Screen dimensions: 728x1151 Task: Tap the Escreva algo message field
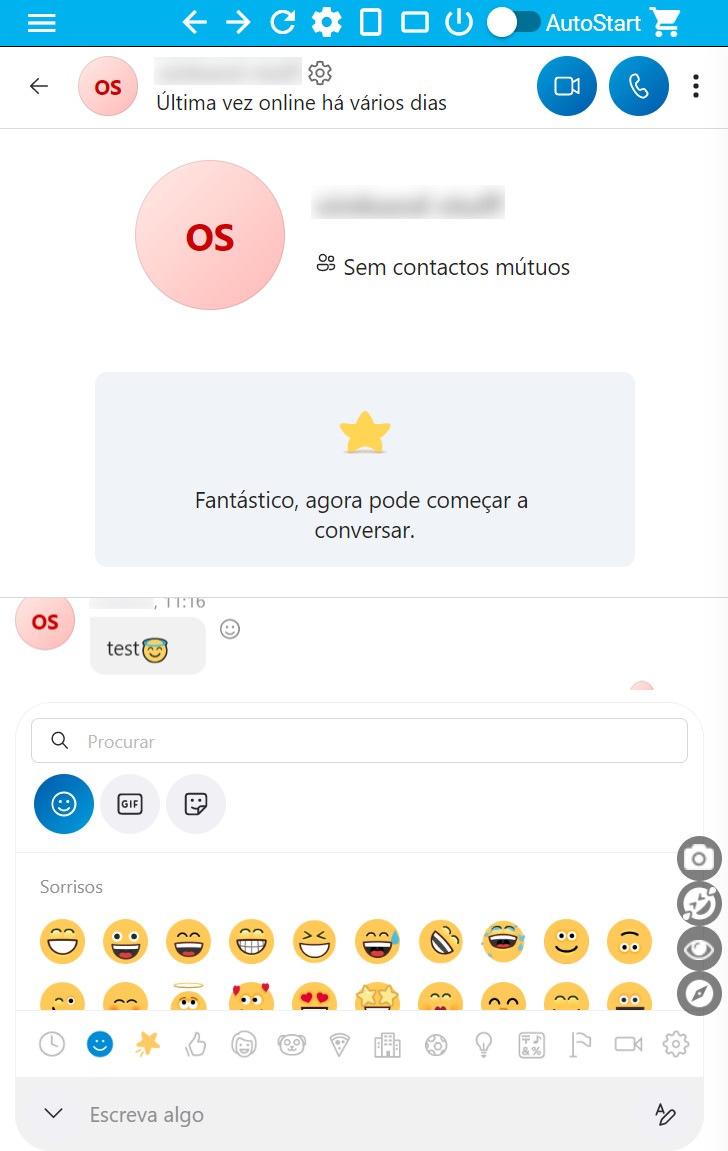point(360,1114)
